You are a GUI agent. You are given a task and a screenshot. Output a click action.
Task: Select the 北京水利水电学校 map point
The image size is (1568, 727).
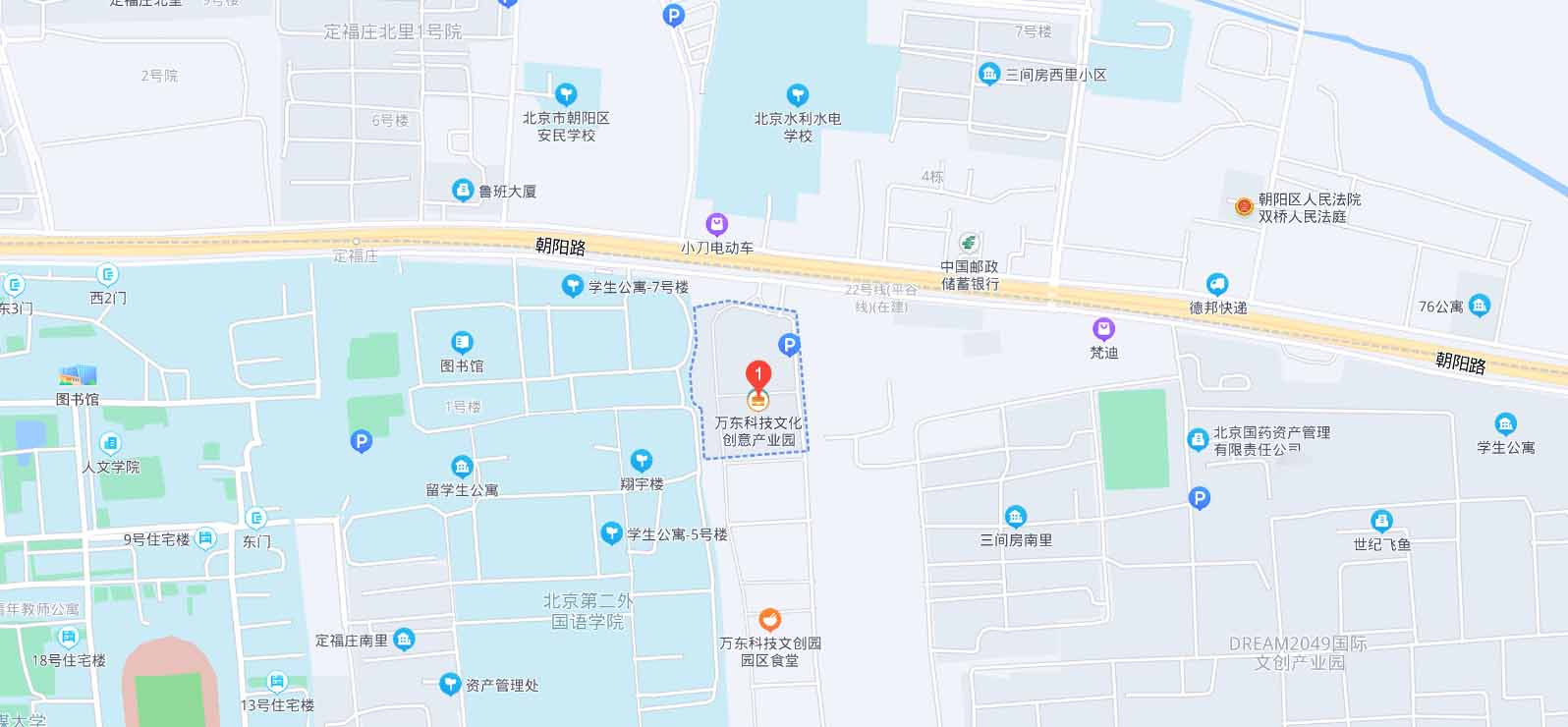click(797, 95)
